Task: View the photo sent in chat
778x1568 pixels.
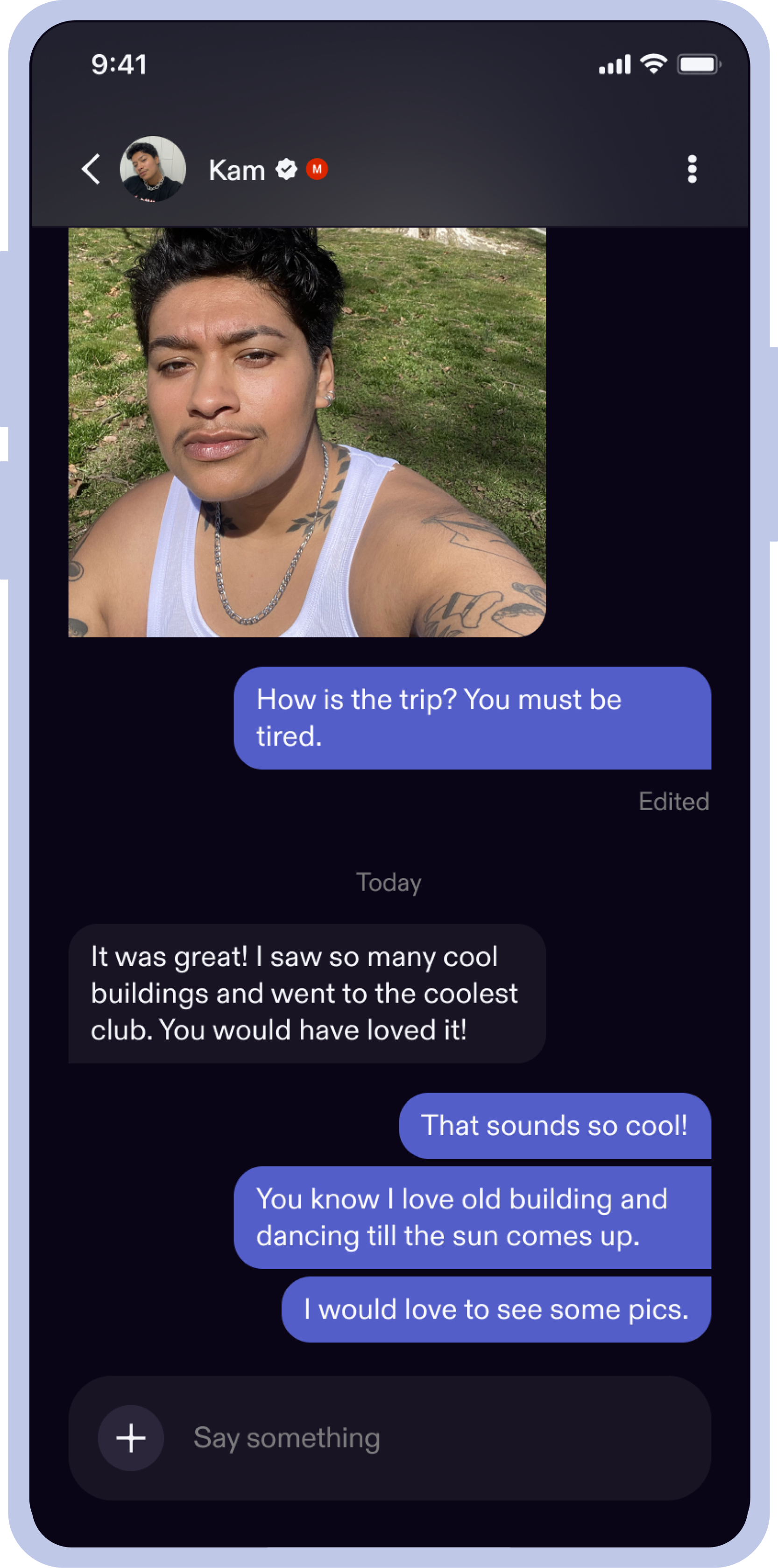Action: 307,432
